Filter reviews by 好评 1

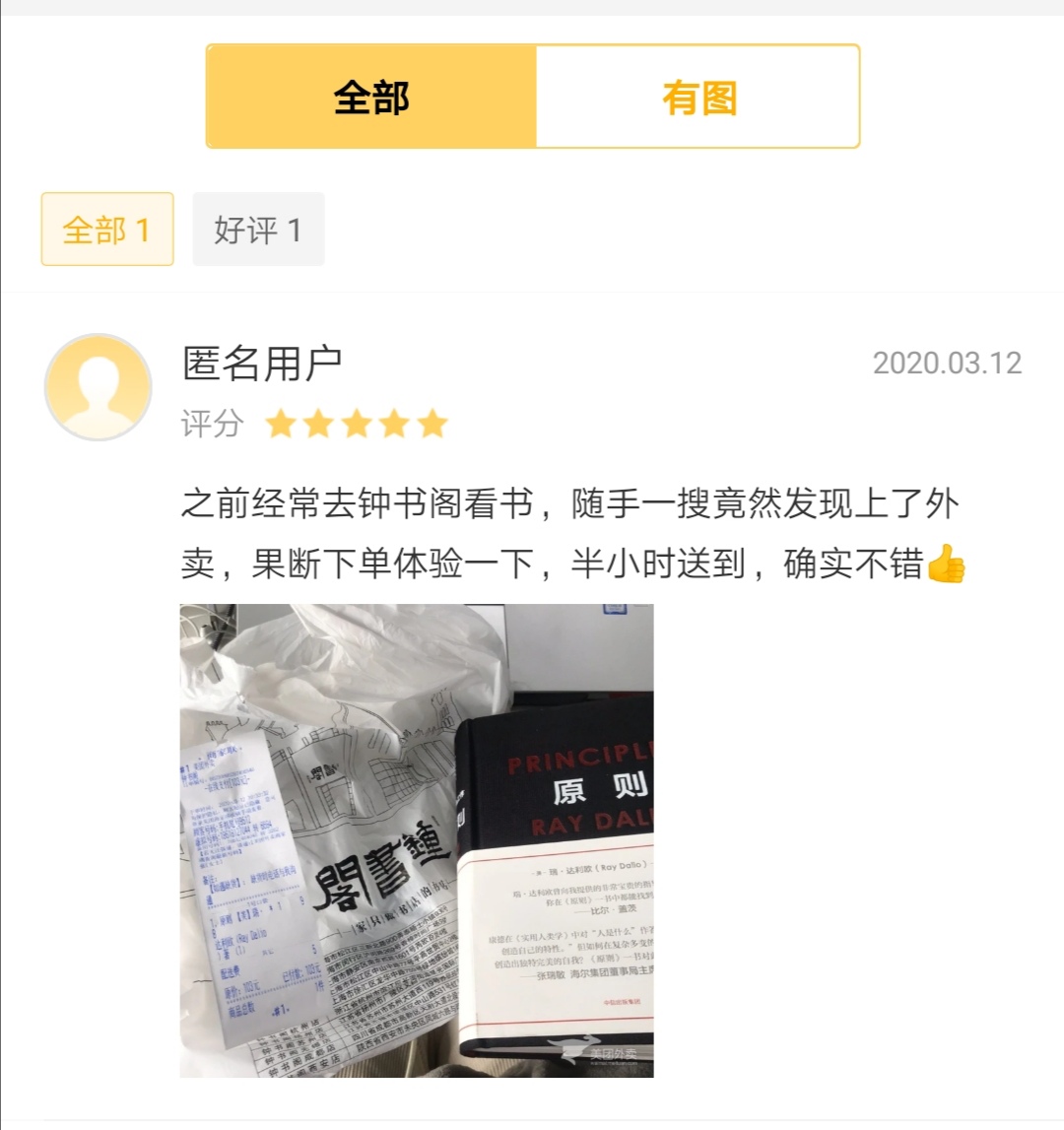coord(258,230)
